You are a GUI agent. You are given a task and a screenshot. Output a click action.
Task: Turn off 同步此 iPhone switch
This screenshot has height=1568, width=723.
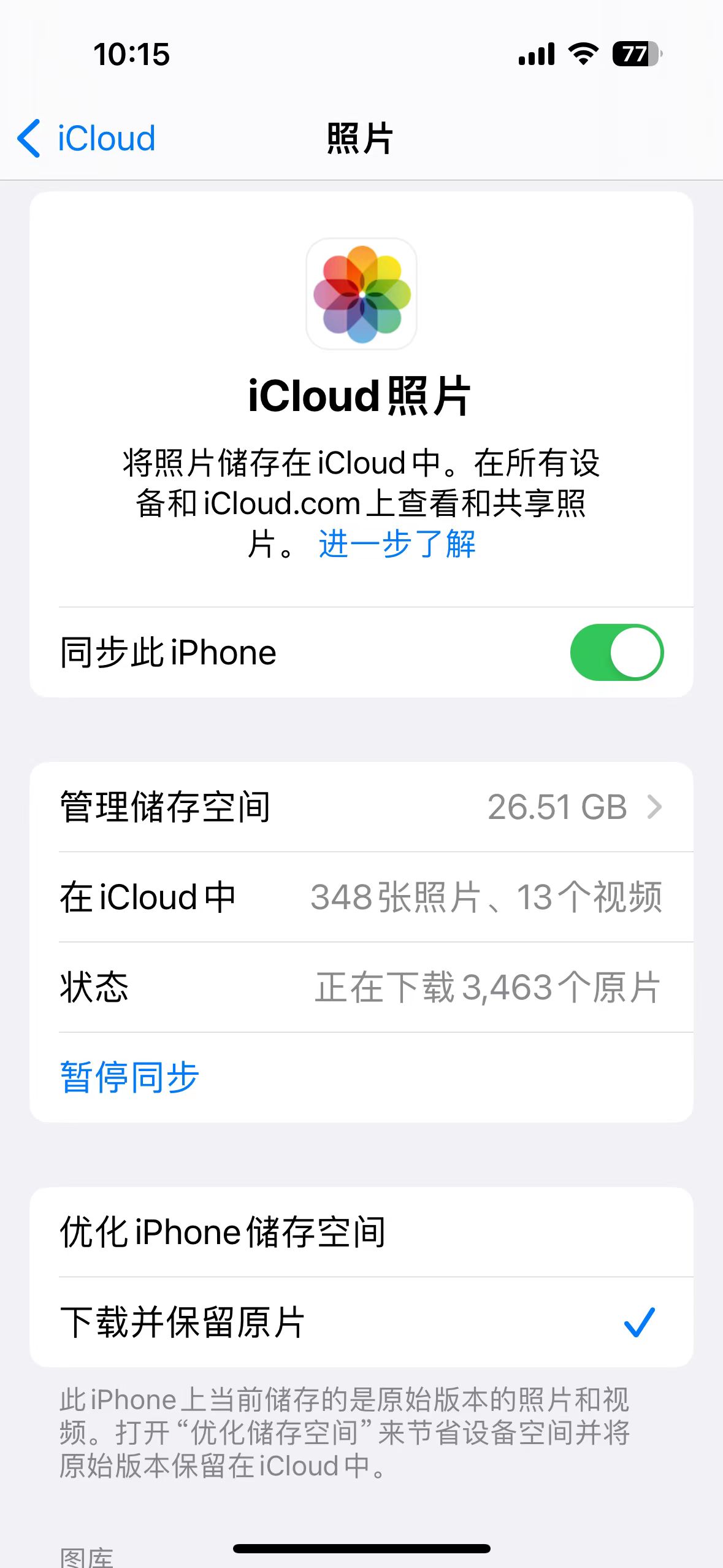point(616,652)
